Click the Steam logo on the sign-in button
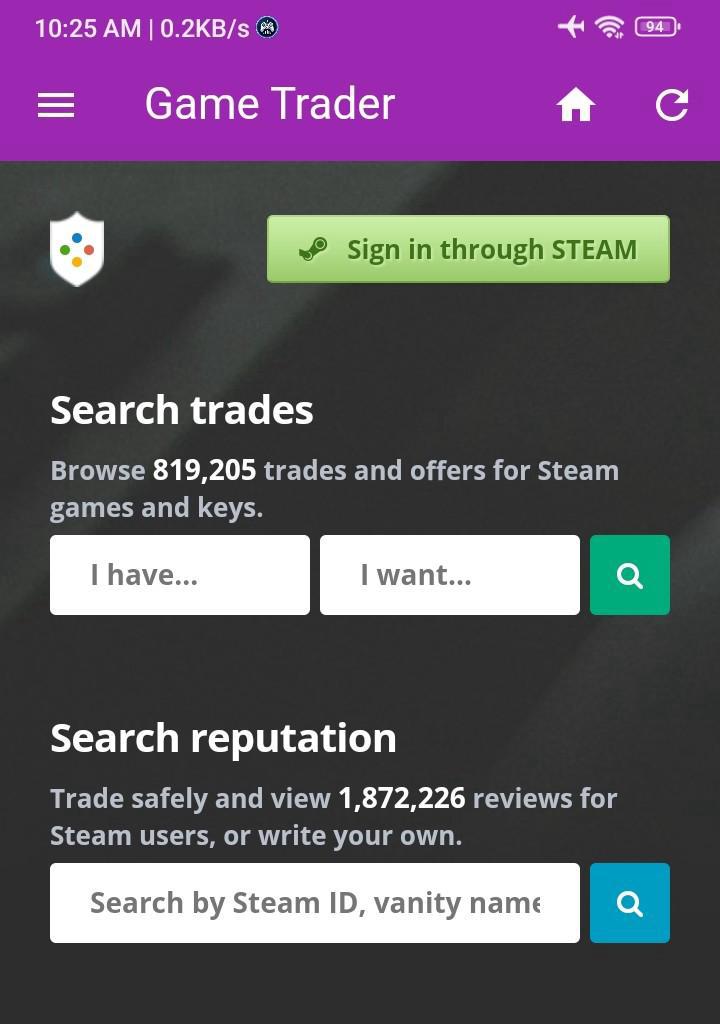The width and height of the screenshot is (720, 1024). pos(313,248)
